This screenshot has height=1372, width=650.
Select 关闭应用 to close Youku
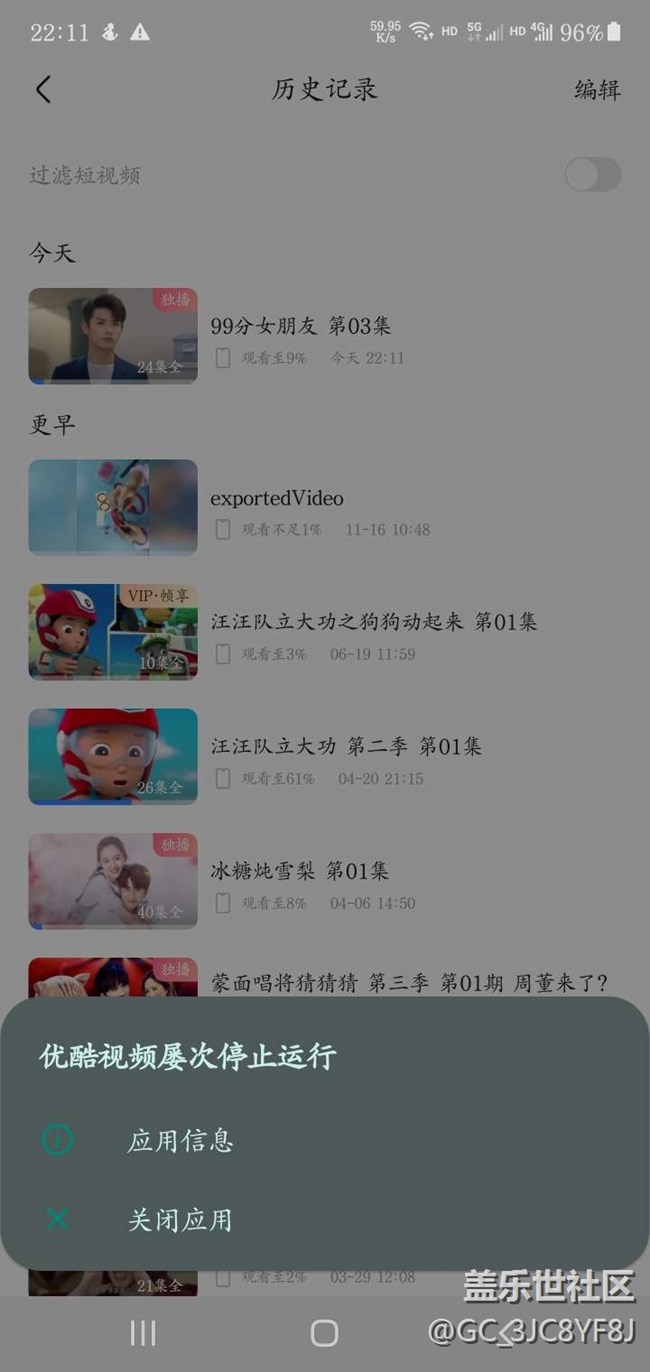[180, 1220]
